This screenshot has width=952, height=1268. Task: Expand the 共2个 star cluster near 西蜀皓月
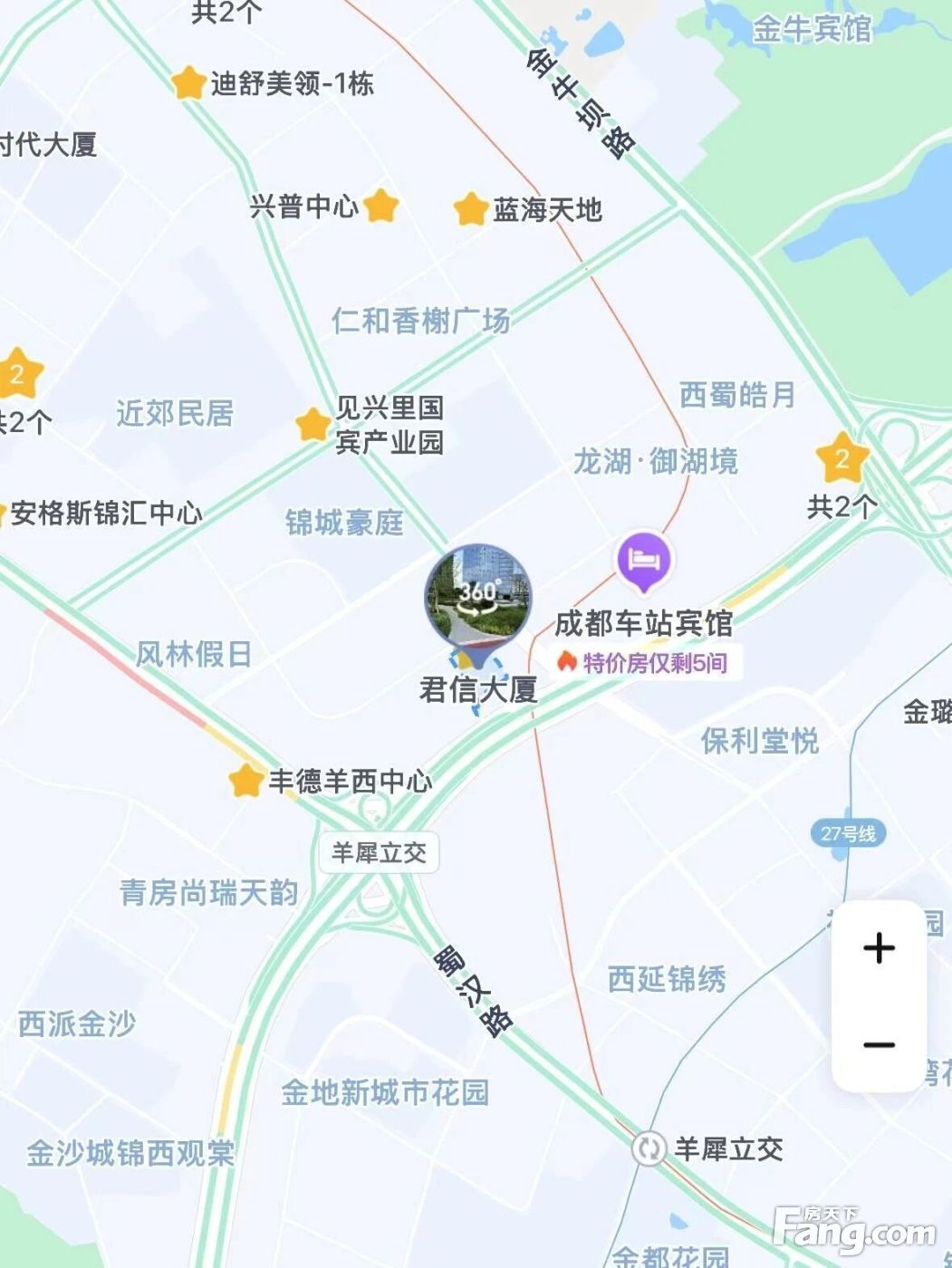[841, 459]
